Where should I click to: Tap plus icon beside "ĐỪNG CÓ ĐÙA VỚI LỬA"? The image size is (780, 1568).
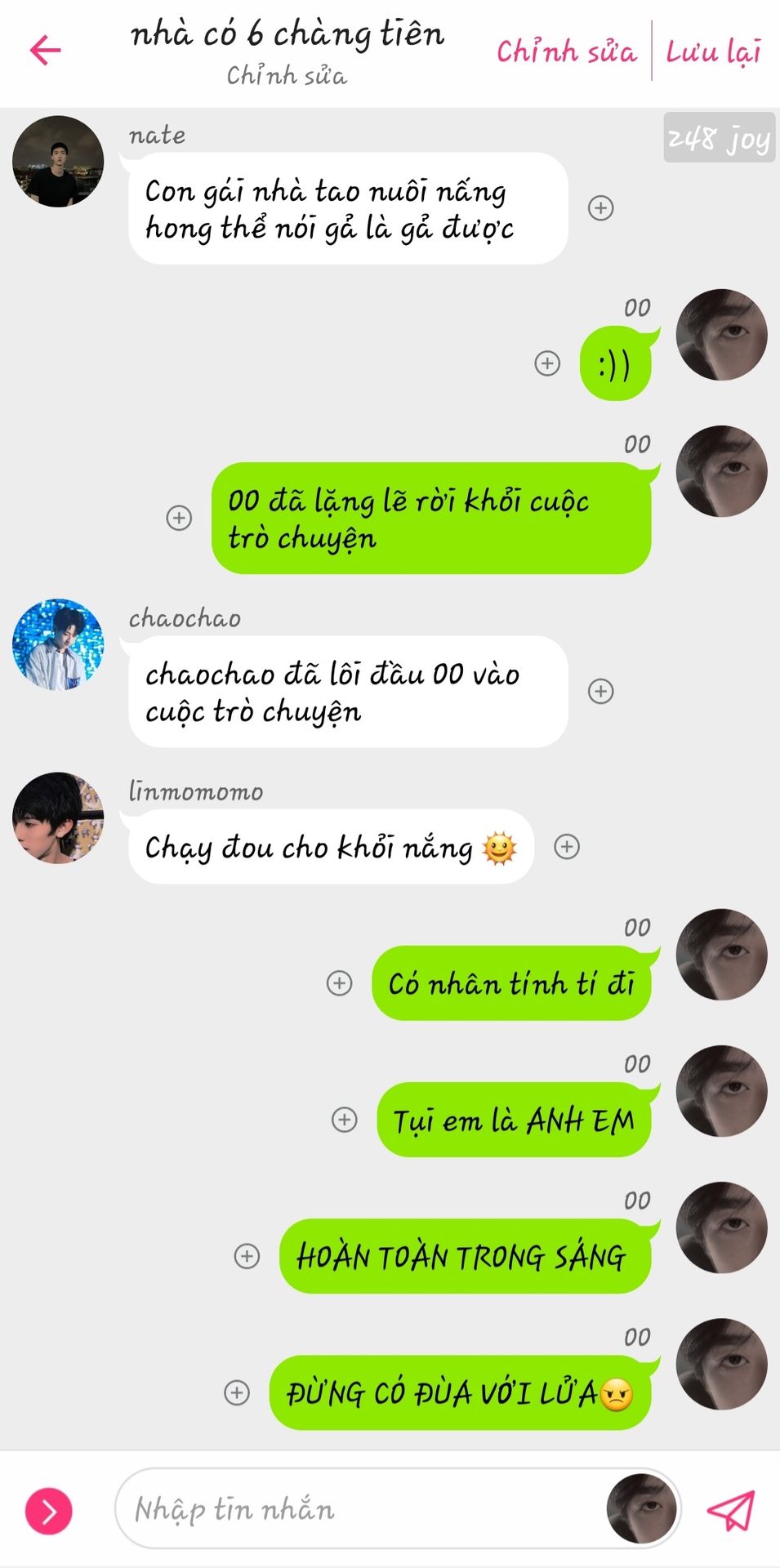(x=237, y=1392)
